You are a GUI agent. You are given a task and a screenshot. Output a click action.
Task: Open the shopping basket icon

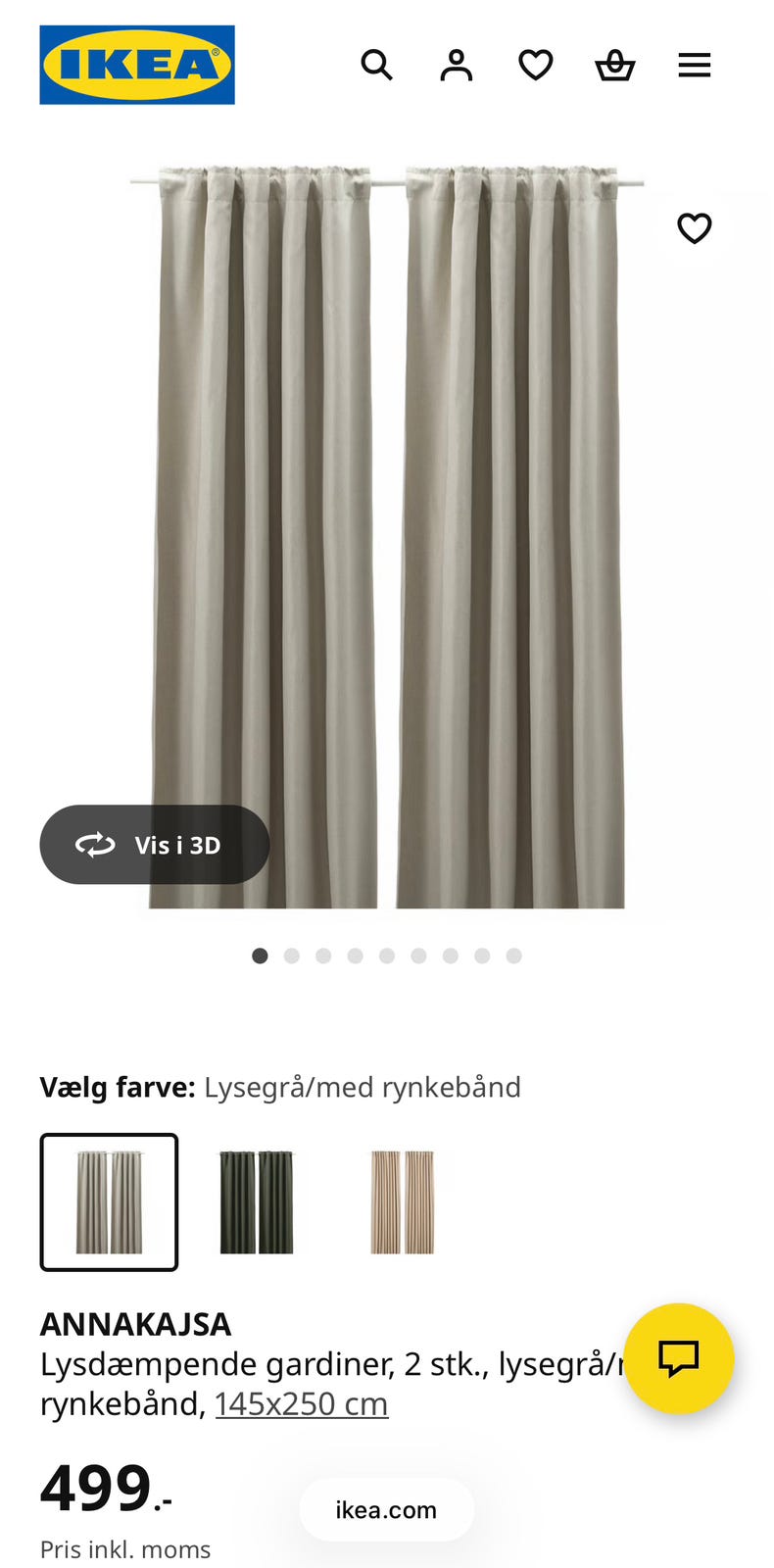(x=614, y=64)
